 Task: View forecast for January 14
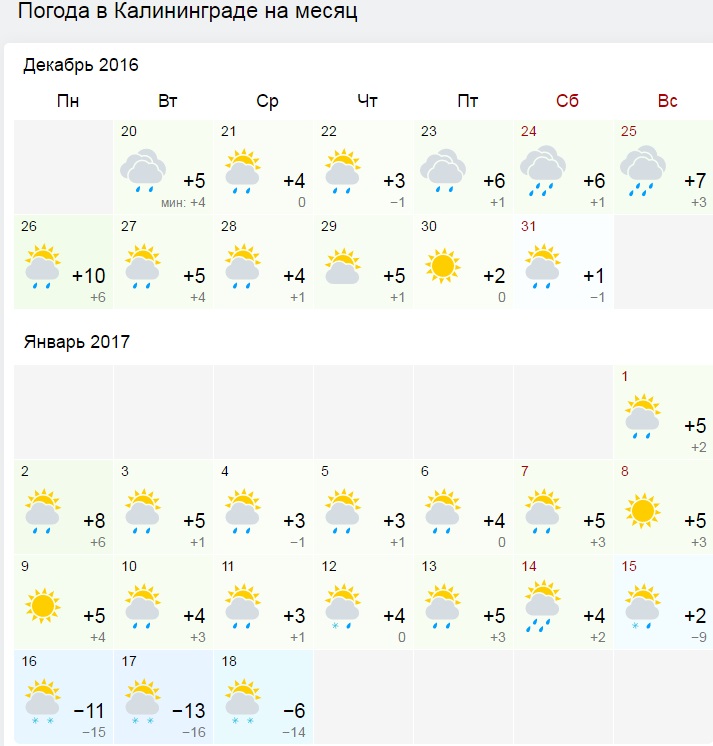pos(564,602)
